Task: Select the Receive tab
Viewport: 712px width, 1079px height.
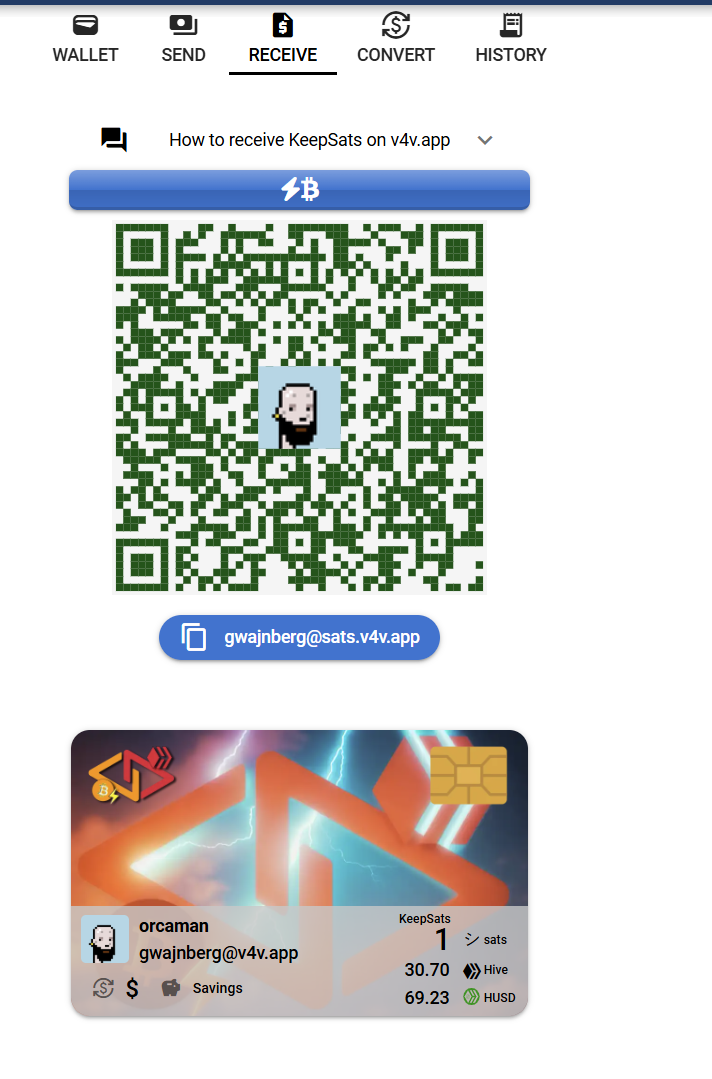Action: pos(283,40)
